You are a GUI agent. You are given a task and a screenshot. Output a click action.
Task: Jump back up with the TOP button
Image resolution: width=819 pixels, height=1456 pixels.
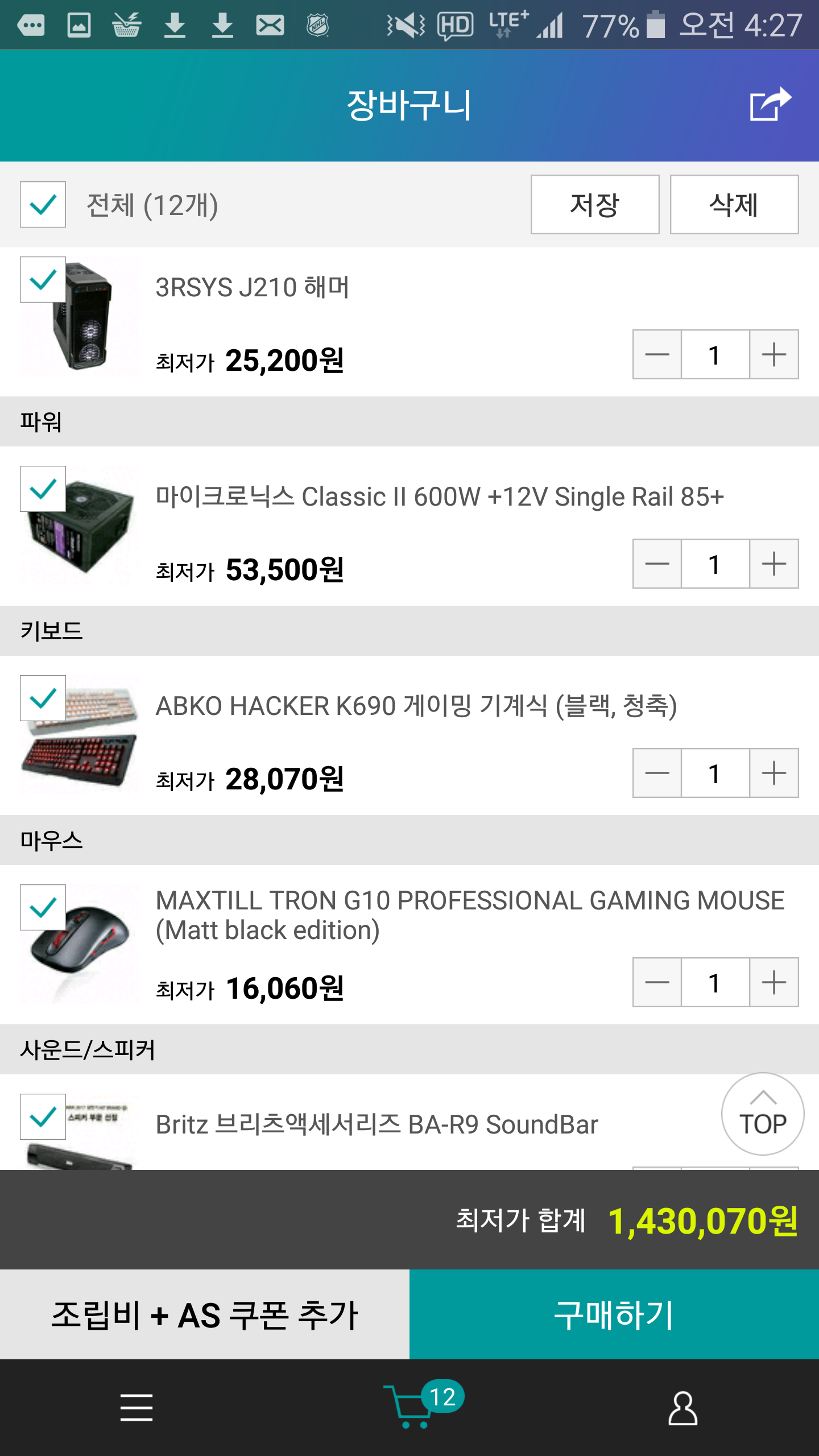763,1114
